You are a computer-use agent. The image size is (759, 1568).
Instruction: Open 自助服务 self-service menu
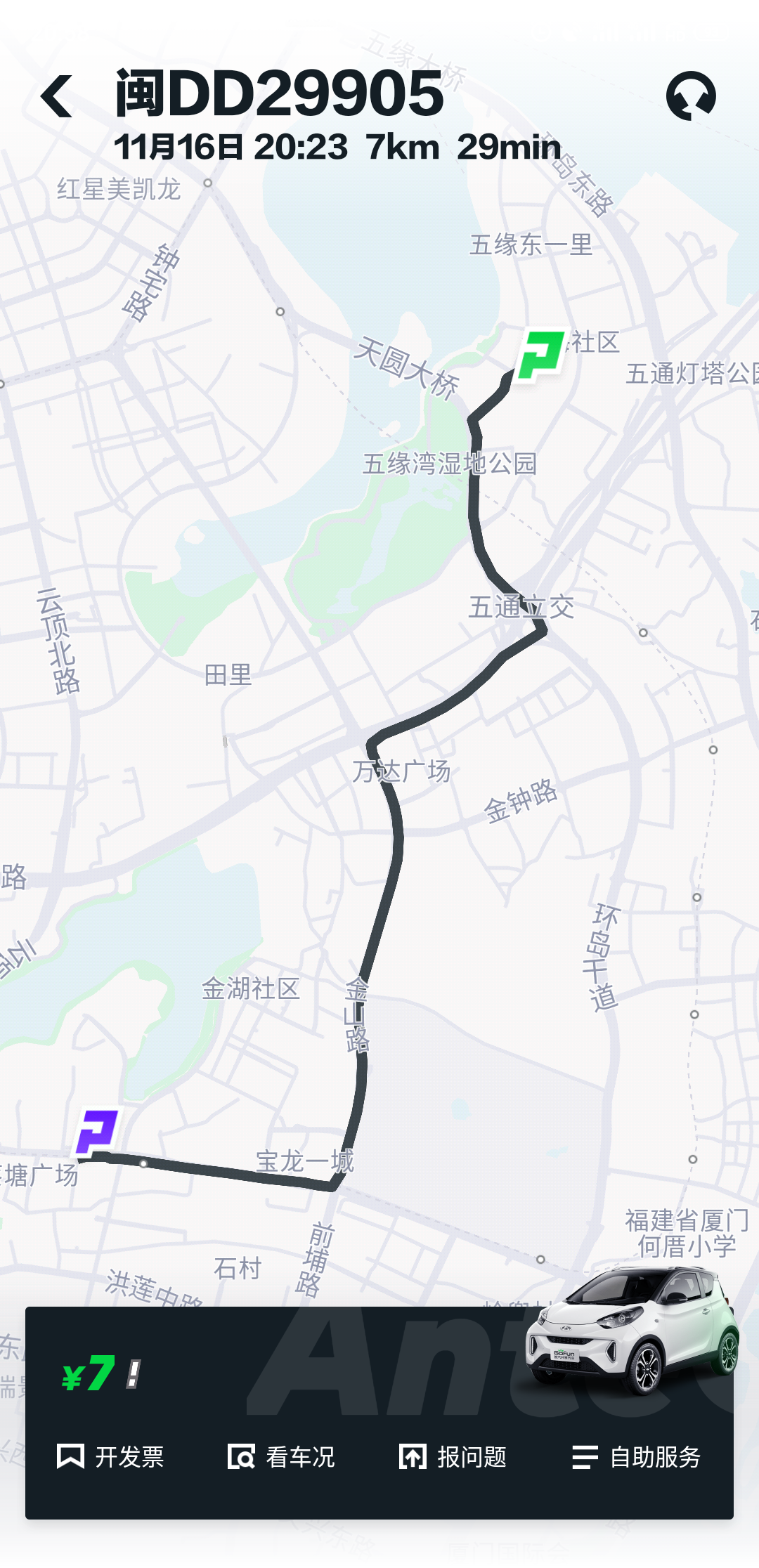pyautogui.click(x=636, y=1457)
